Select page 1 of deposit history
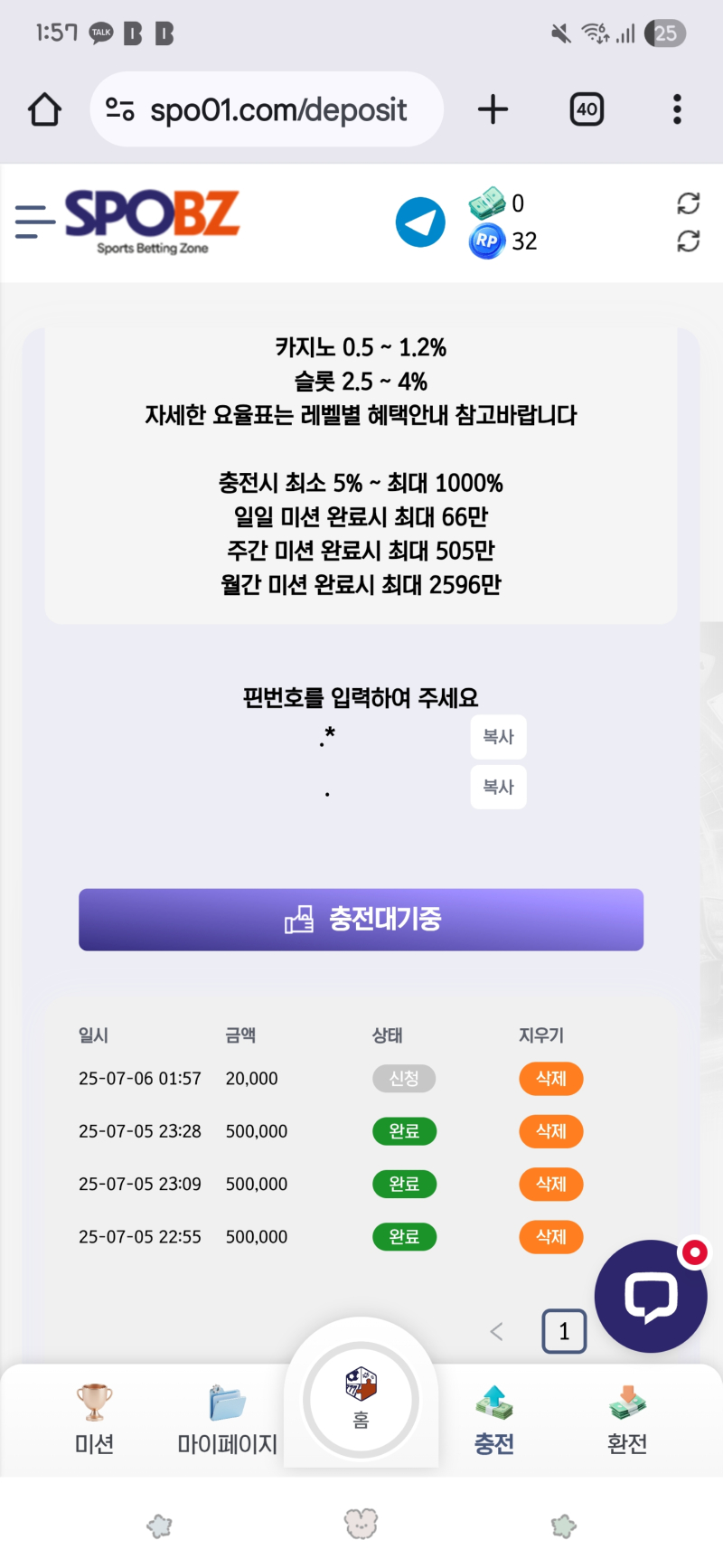 (564, 1331)
